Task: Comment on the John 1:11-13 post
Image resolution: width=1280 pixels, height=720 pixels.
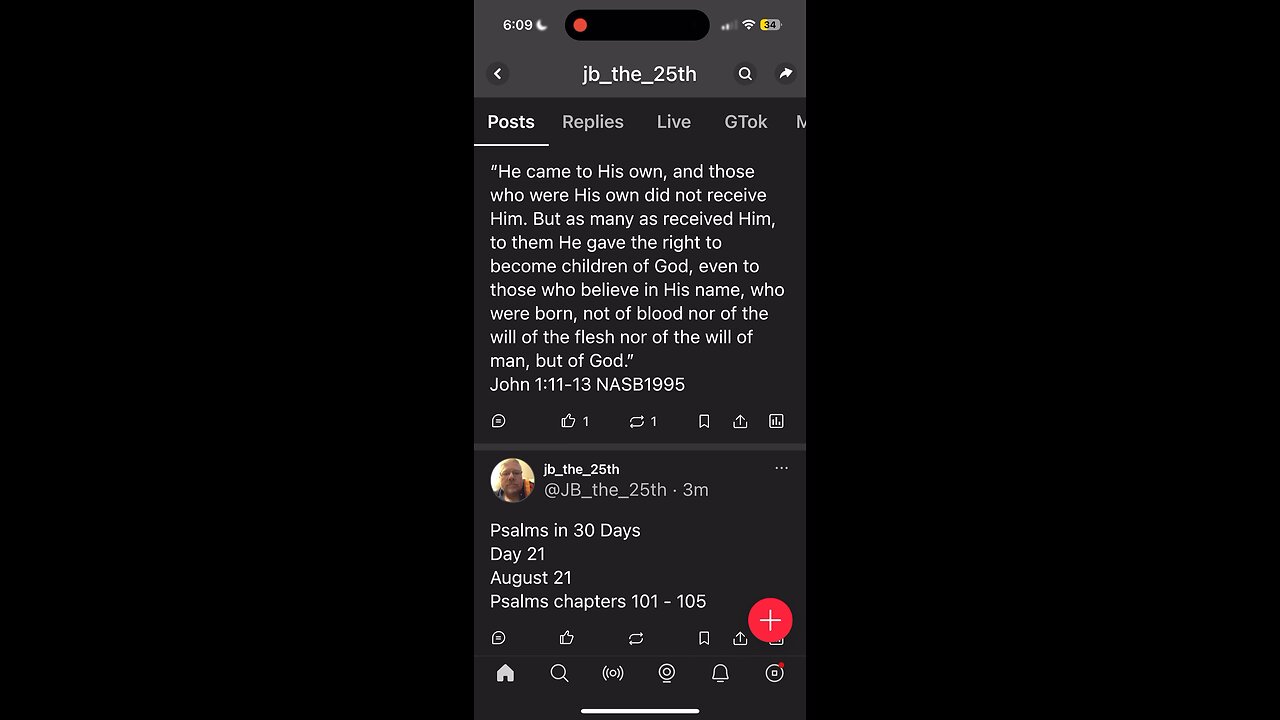Action: [499, 422]
